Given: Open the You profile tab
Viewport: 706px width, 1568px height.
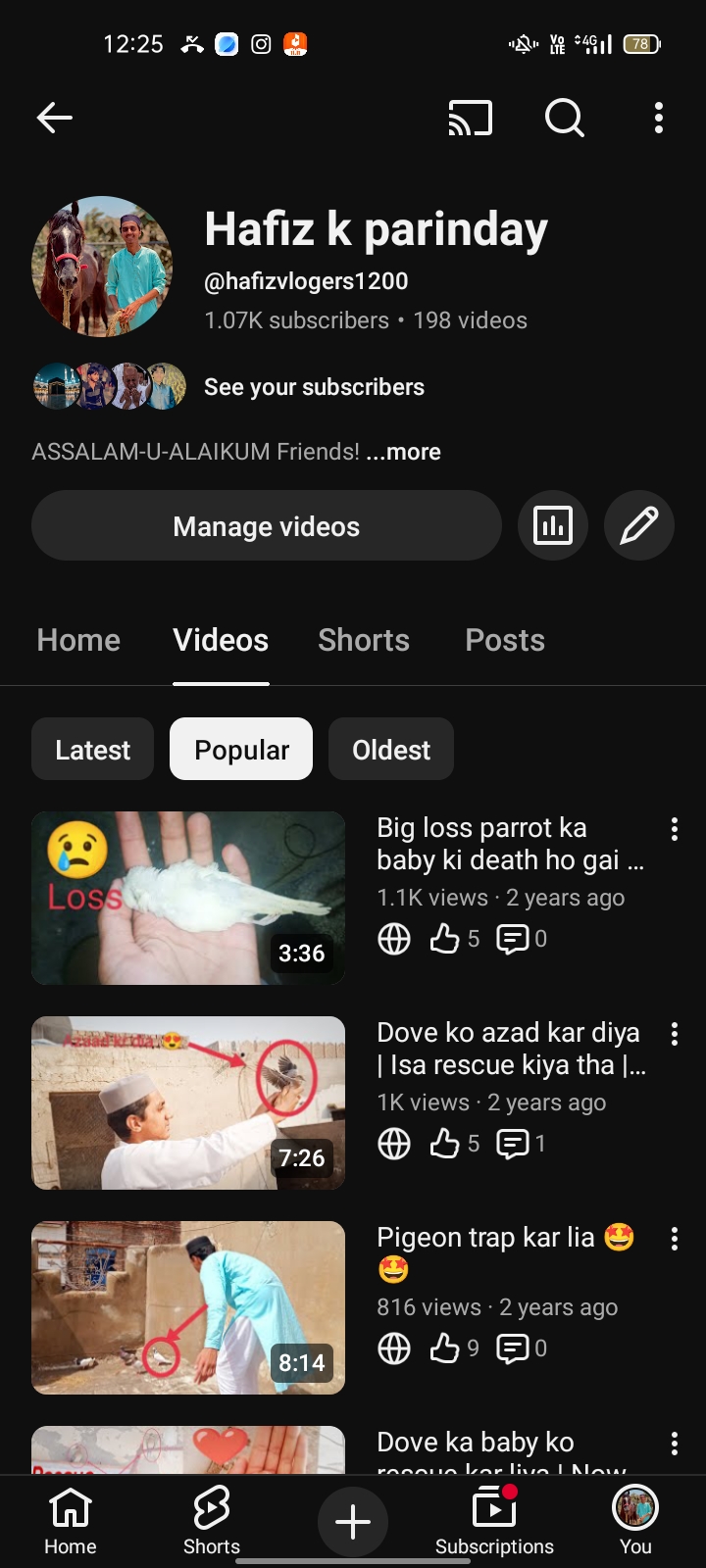Looking at the screenshot, I should 635,1521.
